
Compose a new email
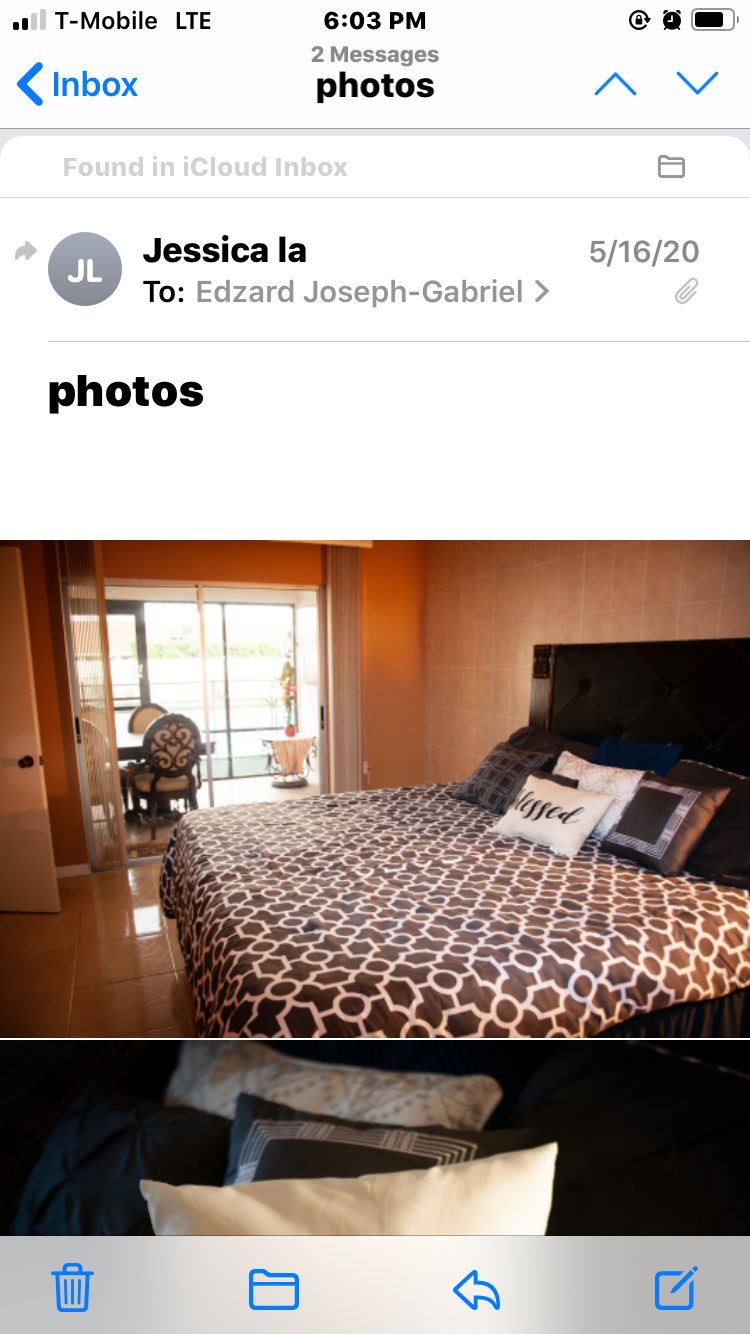(676, 1288)
